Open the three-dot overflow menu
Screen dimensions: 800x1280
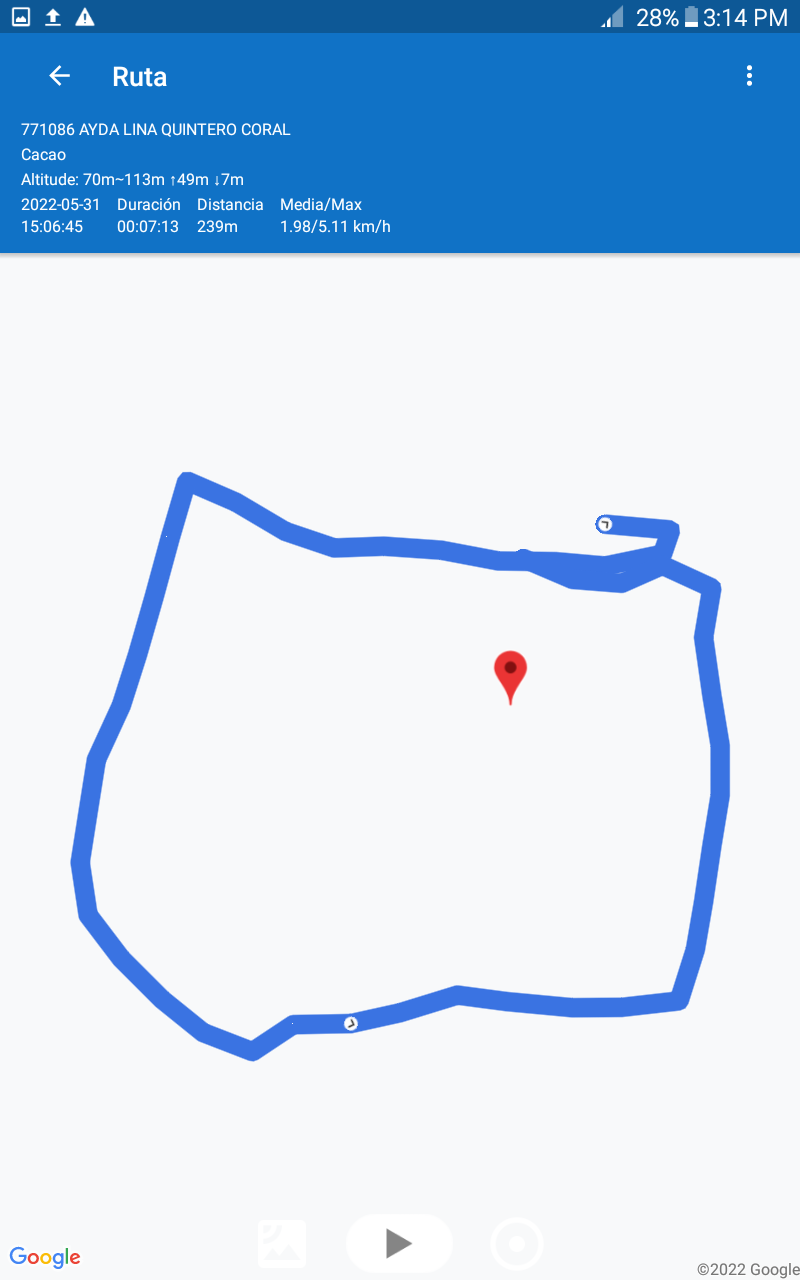tap(749, 76)
